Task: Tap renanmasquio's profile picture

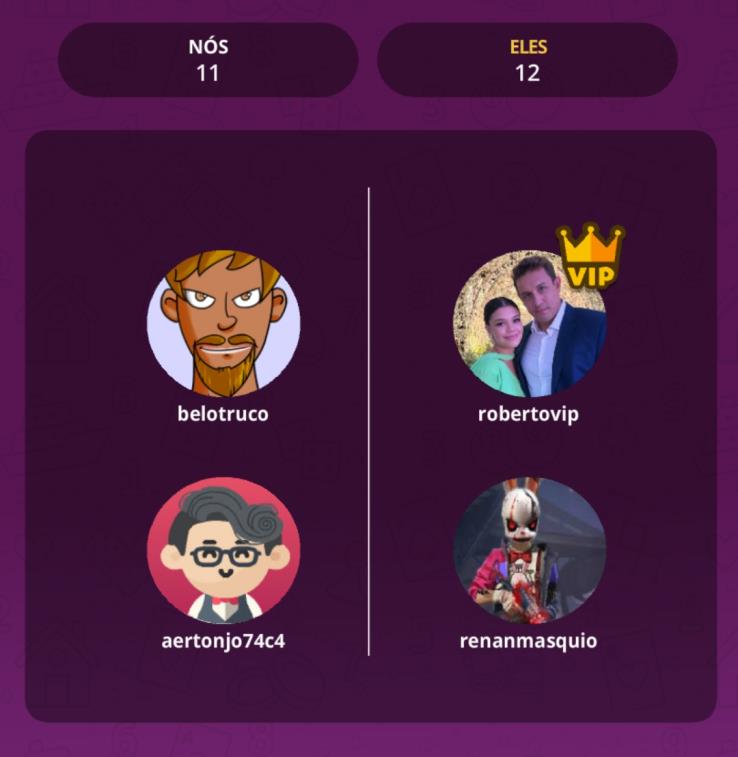Action: 530,549
